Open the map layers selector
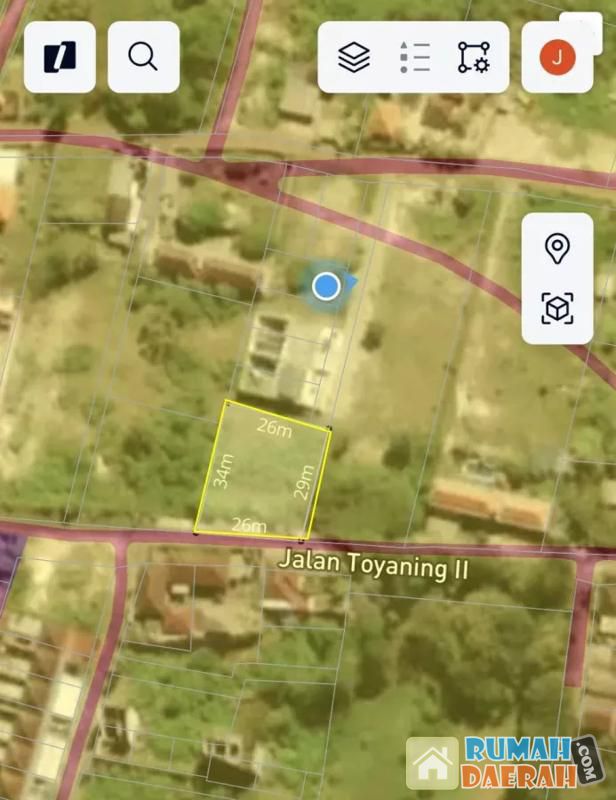The height and width of the screenshot is (800, 616). point(353,57)
